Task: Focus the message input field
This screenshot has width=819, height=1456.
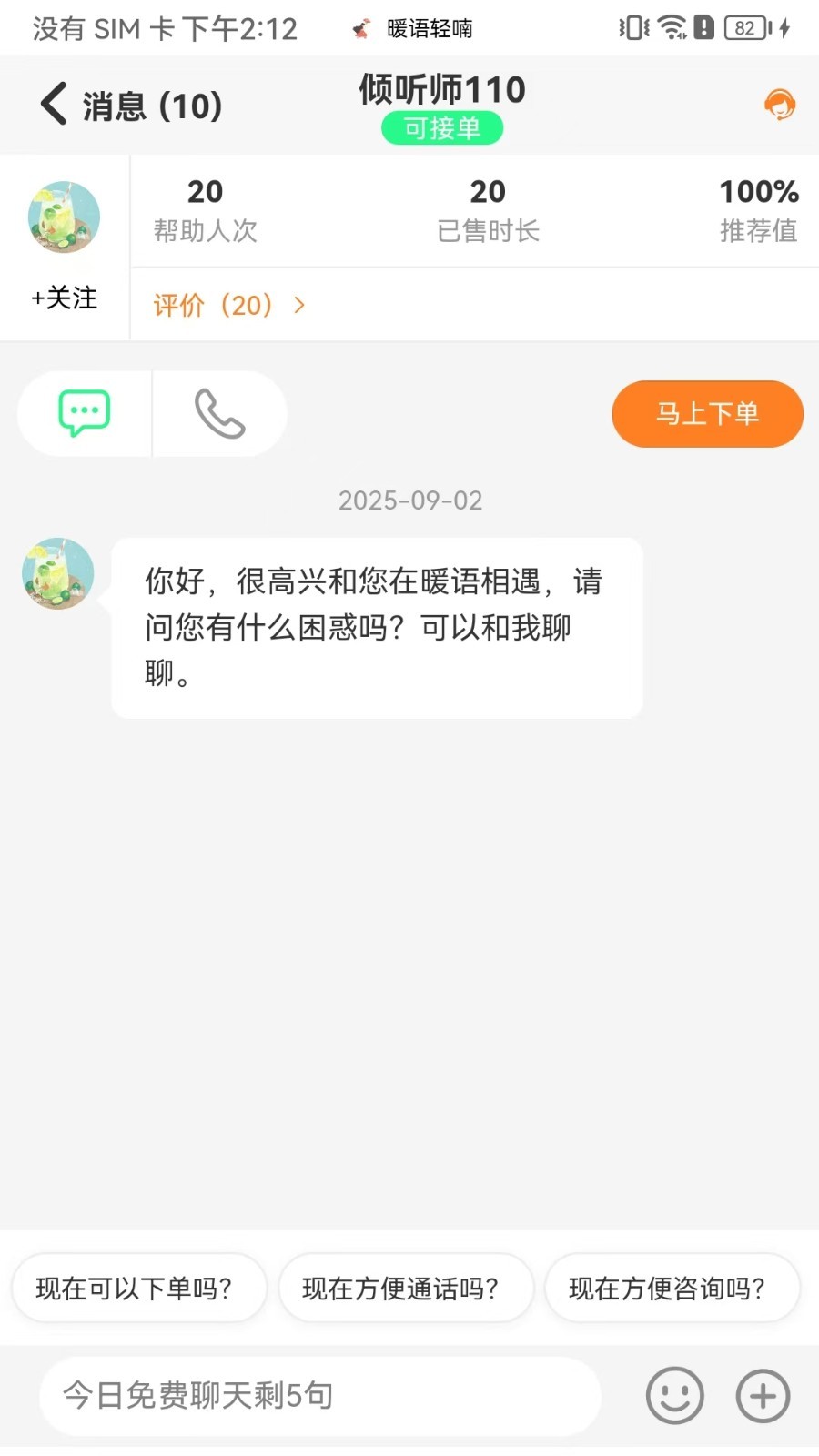Action: [x=318, y=1395]
